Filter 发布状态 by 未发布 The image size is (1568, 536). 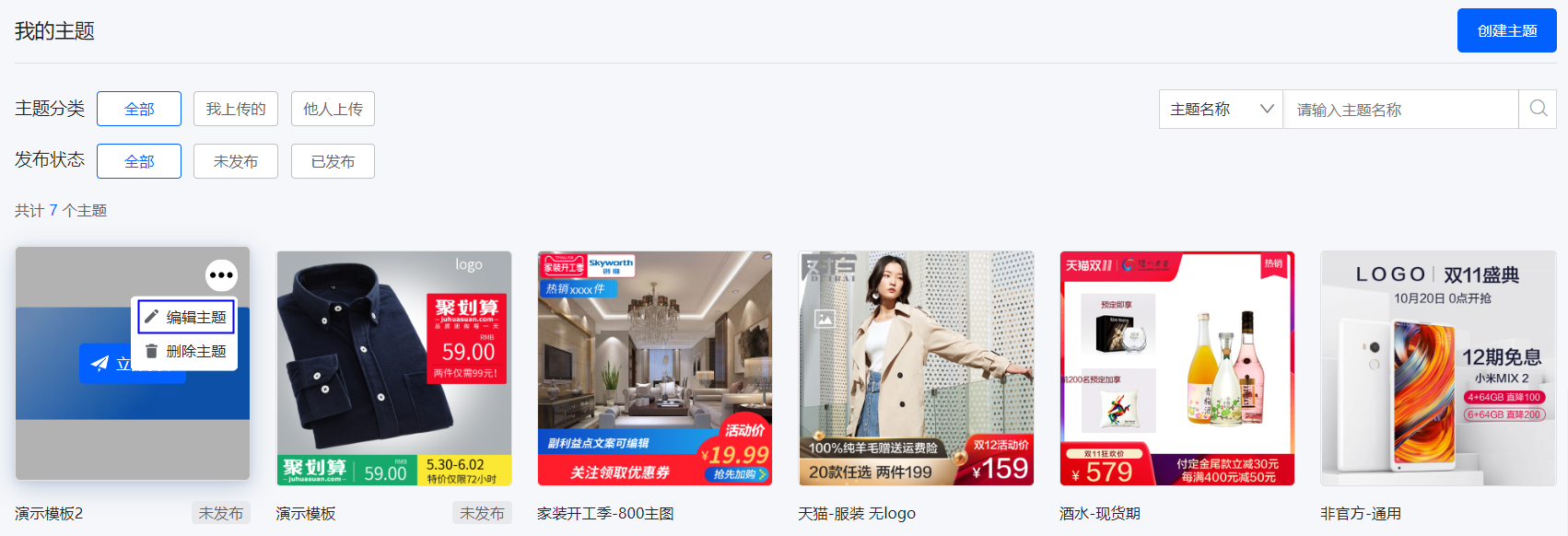click(x=236, y=161)
